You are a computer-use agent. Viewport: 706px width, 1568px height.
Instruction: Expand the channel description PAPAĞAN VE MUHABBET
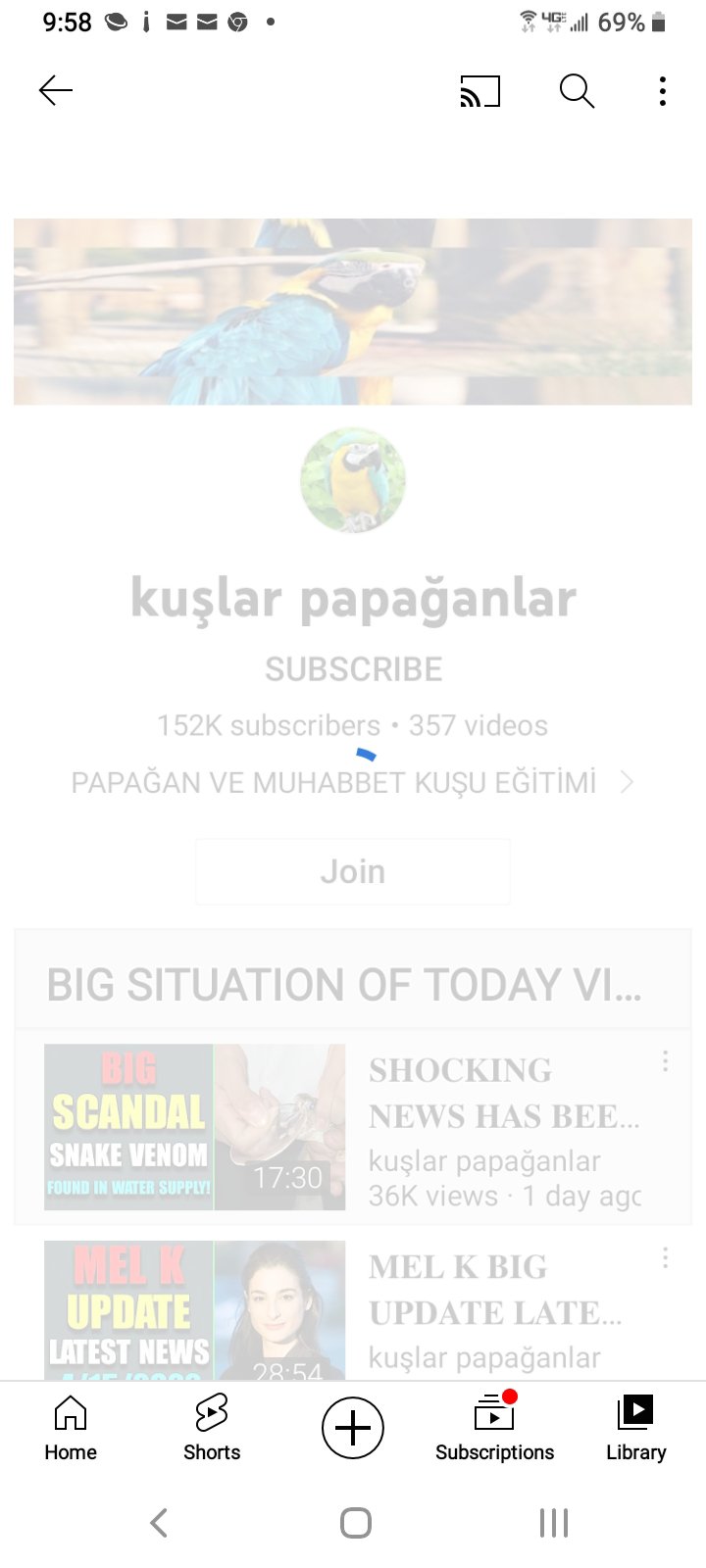(353, 783)
